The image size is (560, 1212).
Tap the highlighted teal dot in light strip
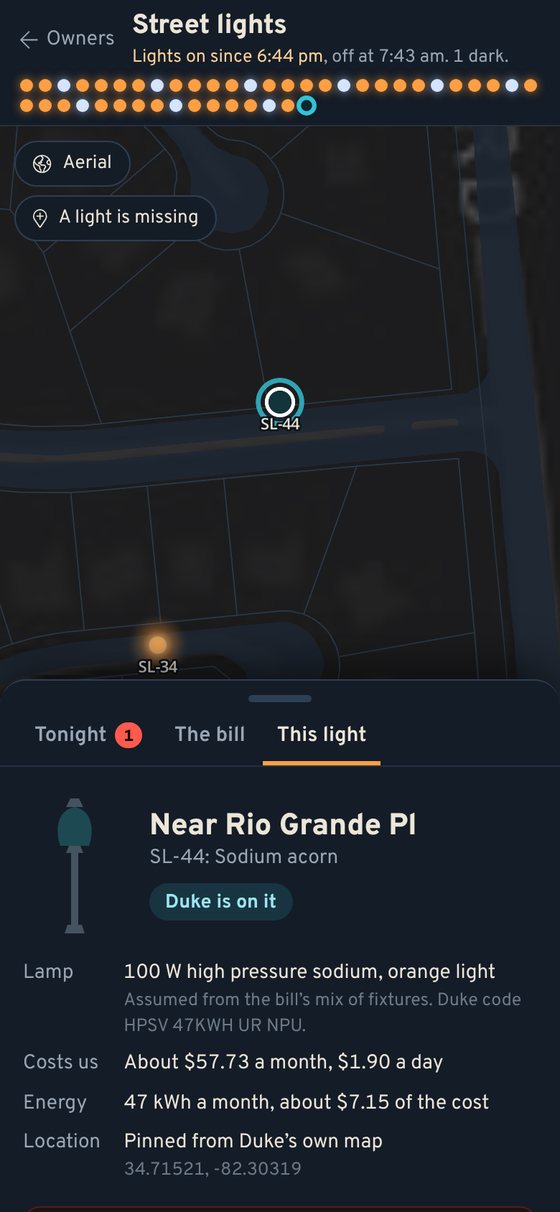point(307,105)
